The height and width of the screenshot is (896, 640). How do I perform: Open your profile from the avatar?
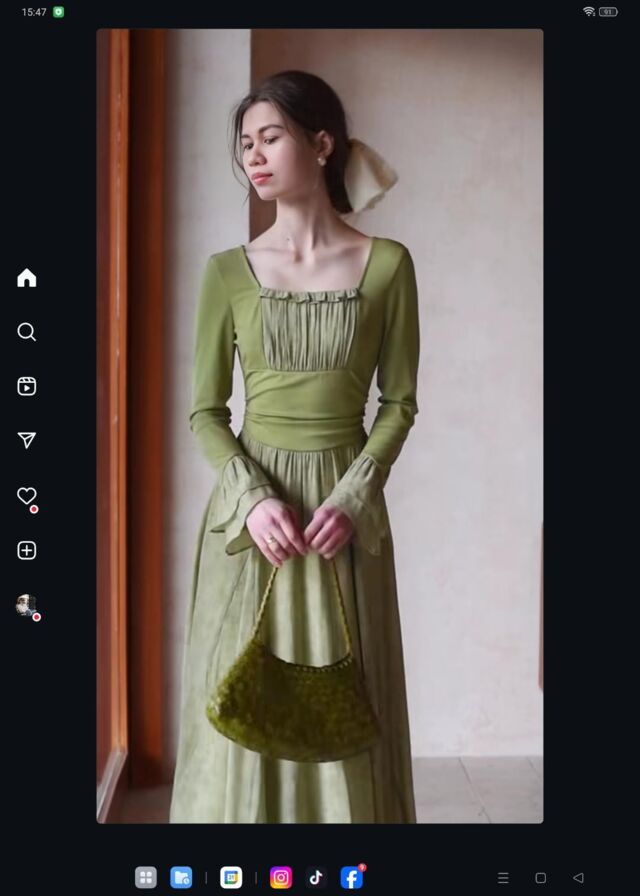pyautogui.click(x=26, y=605)
